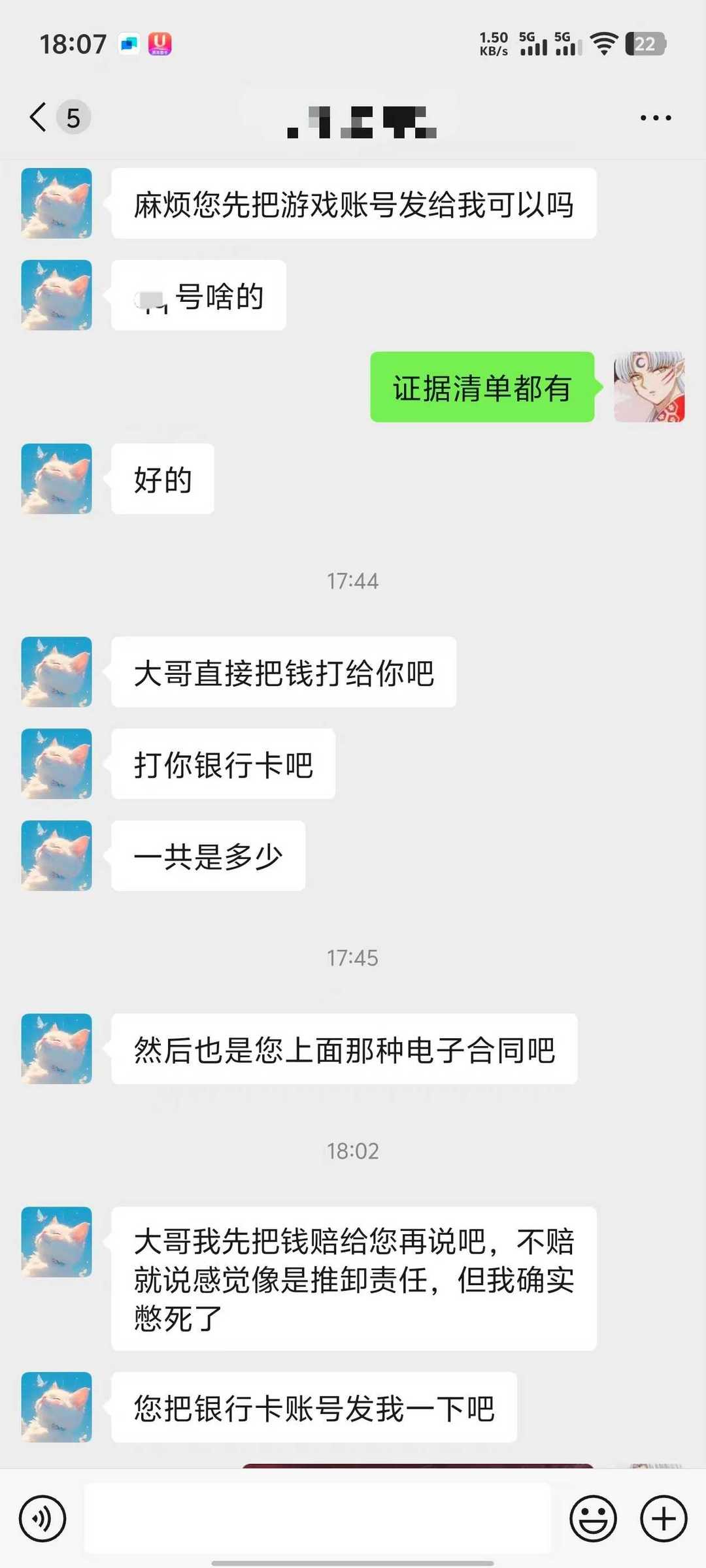Tap the battery indicator showing 22
The image size is (706, 1568).
pos(646,44)
